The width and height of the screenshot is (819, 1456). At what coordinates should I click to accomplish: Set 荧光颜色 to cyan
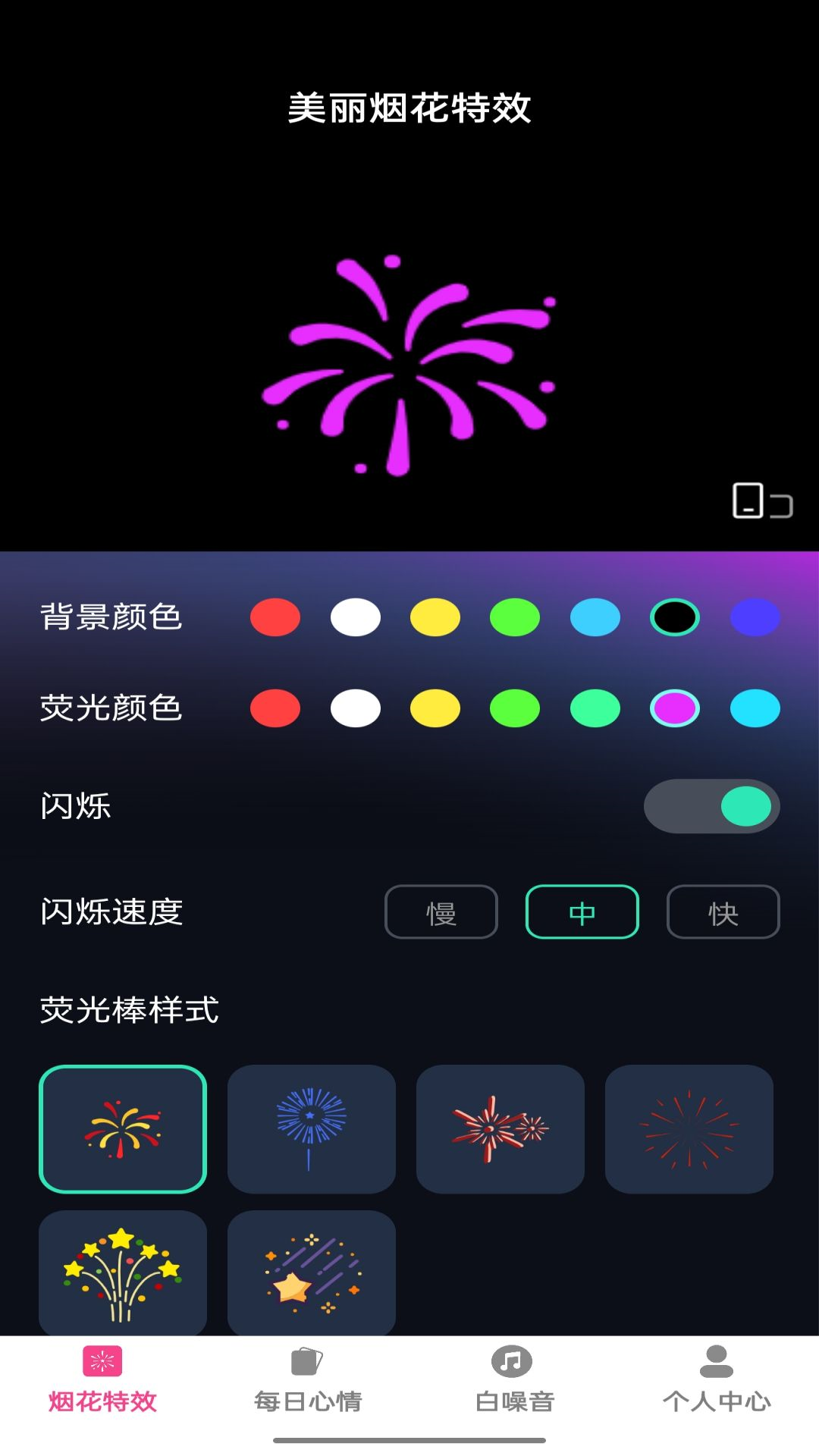(755, 708)
